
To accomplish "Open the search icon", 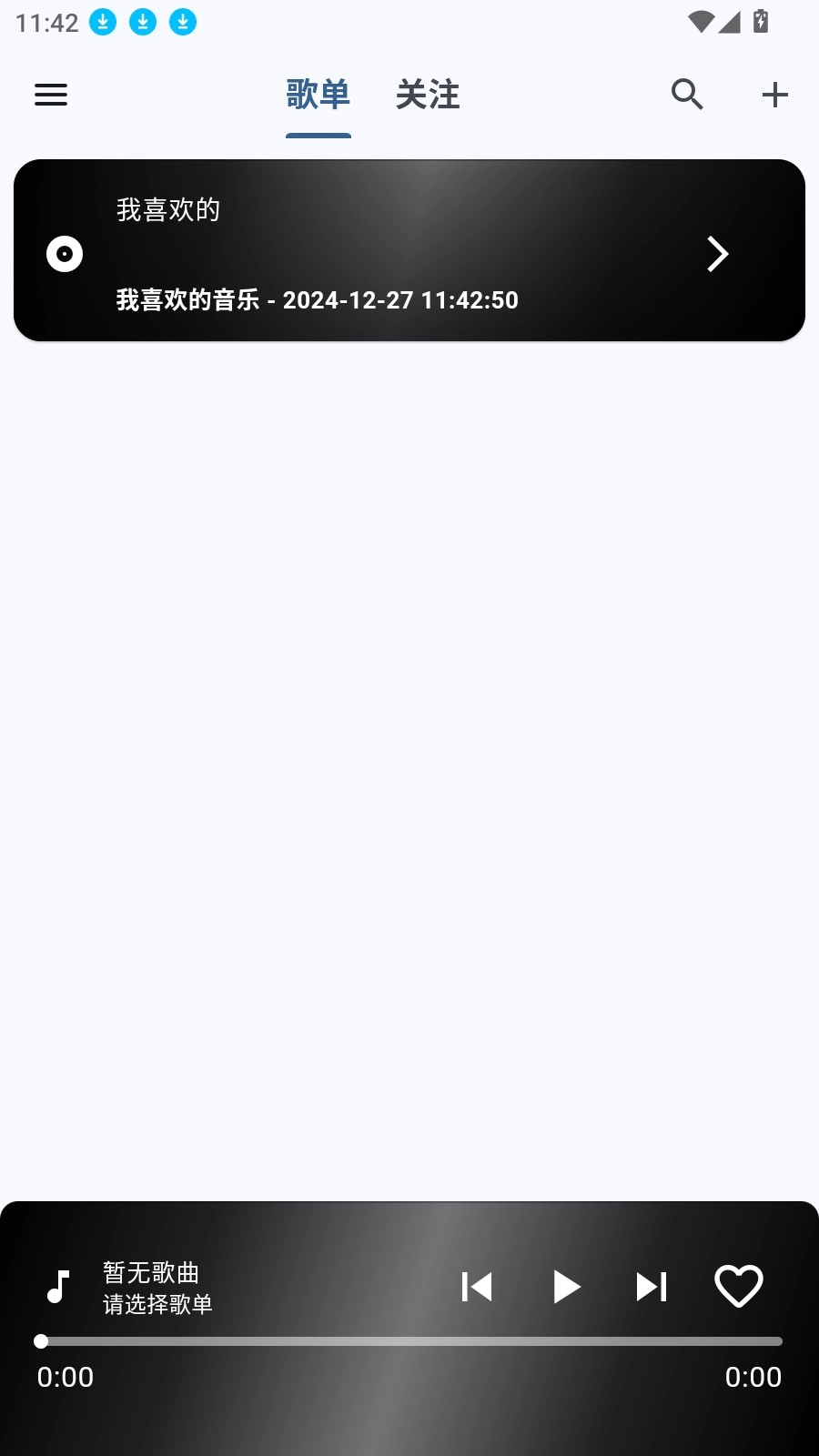I will click(x=687, y=95).
